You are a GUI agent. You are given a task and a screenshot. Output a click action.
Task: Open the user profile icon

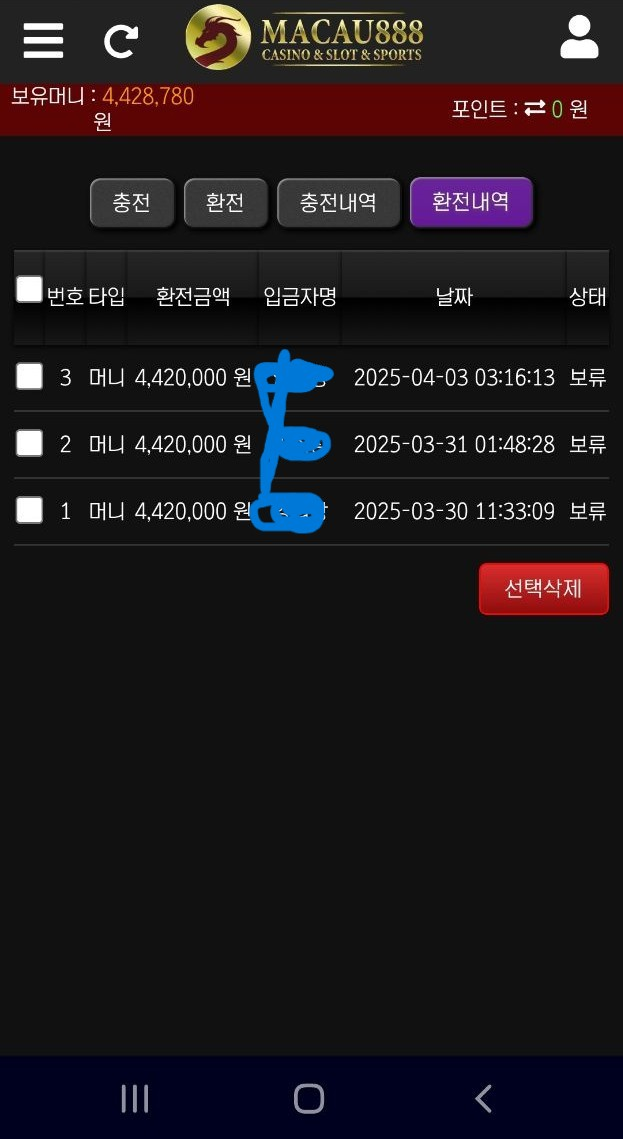579,39
